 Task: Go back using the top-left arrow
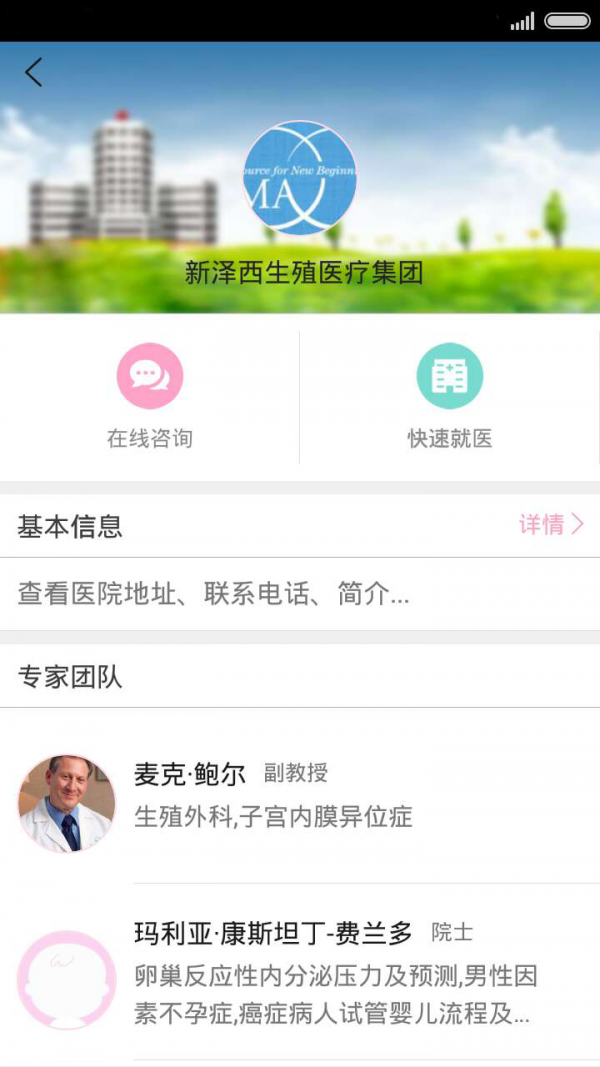point(34,72)
